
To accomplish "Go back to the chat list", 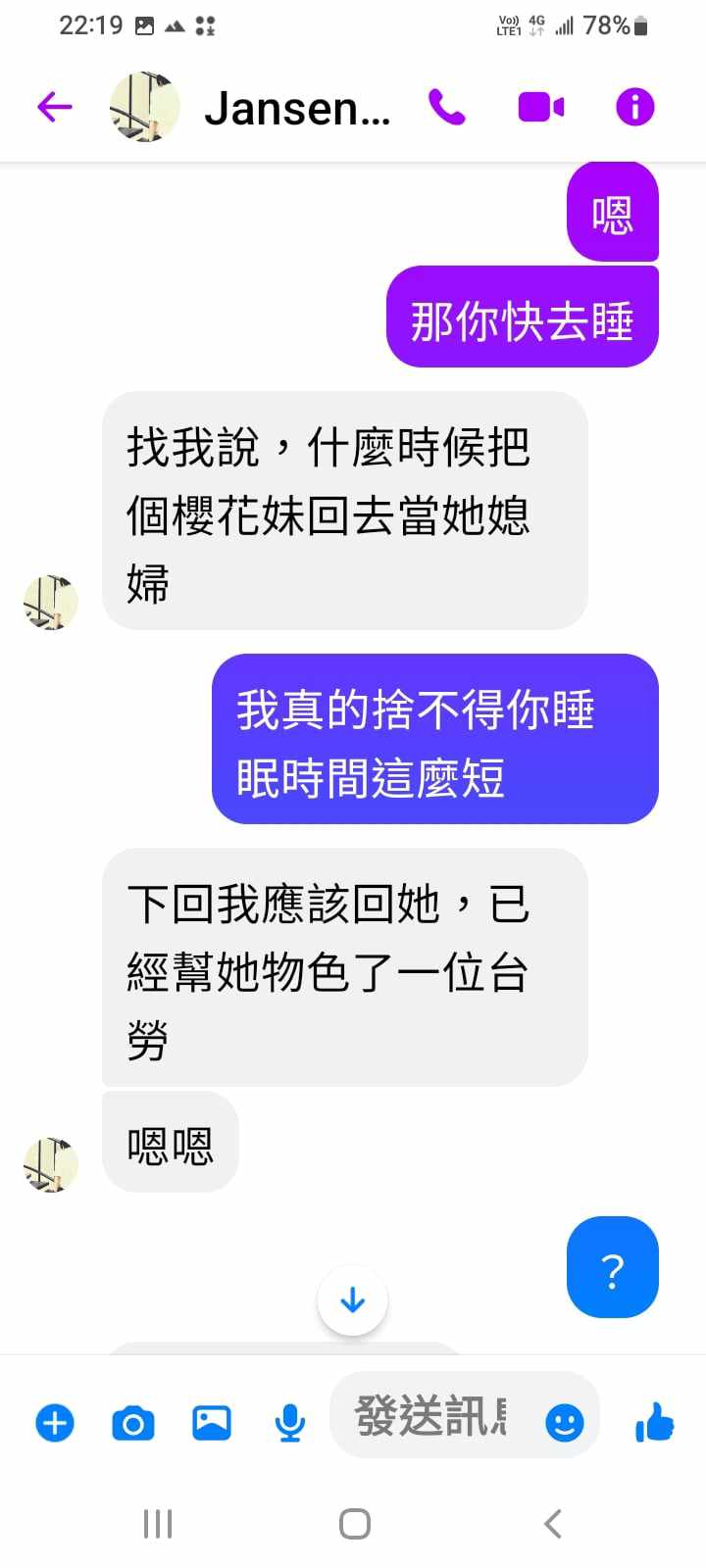I will coord(55,107).
